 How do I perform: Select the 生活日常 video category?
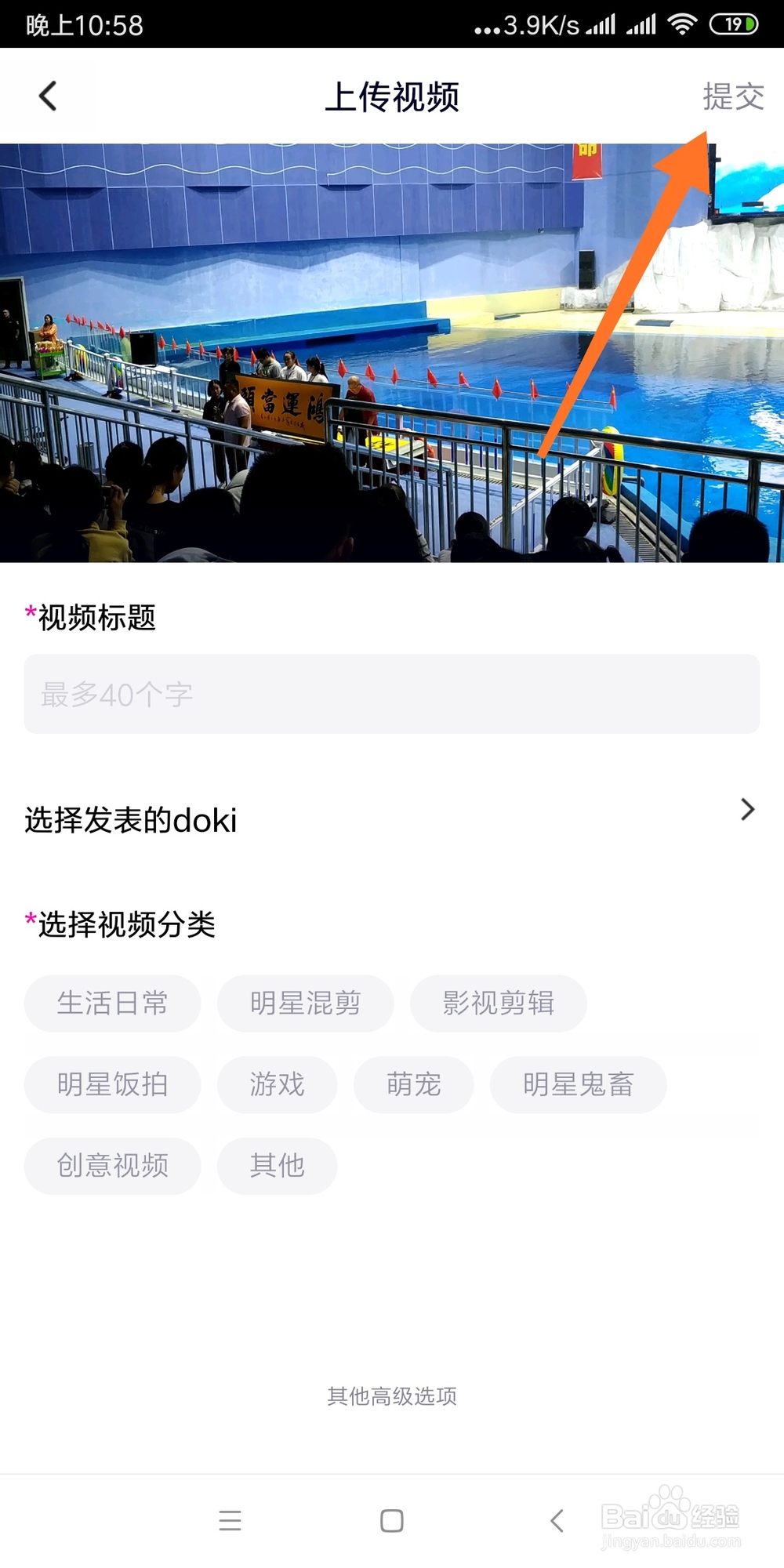(112, 1004)
